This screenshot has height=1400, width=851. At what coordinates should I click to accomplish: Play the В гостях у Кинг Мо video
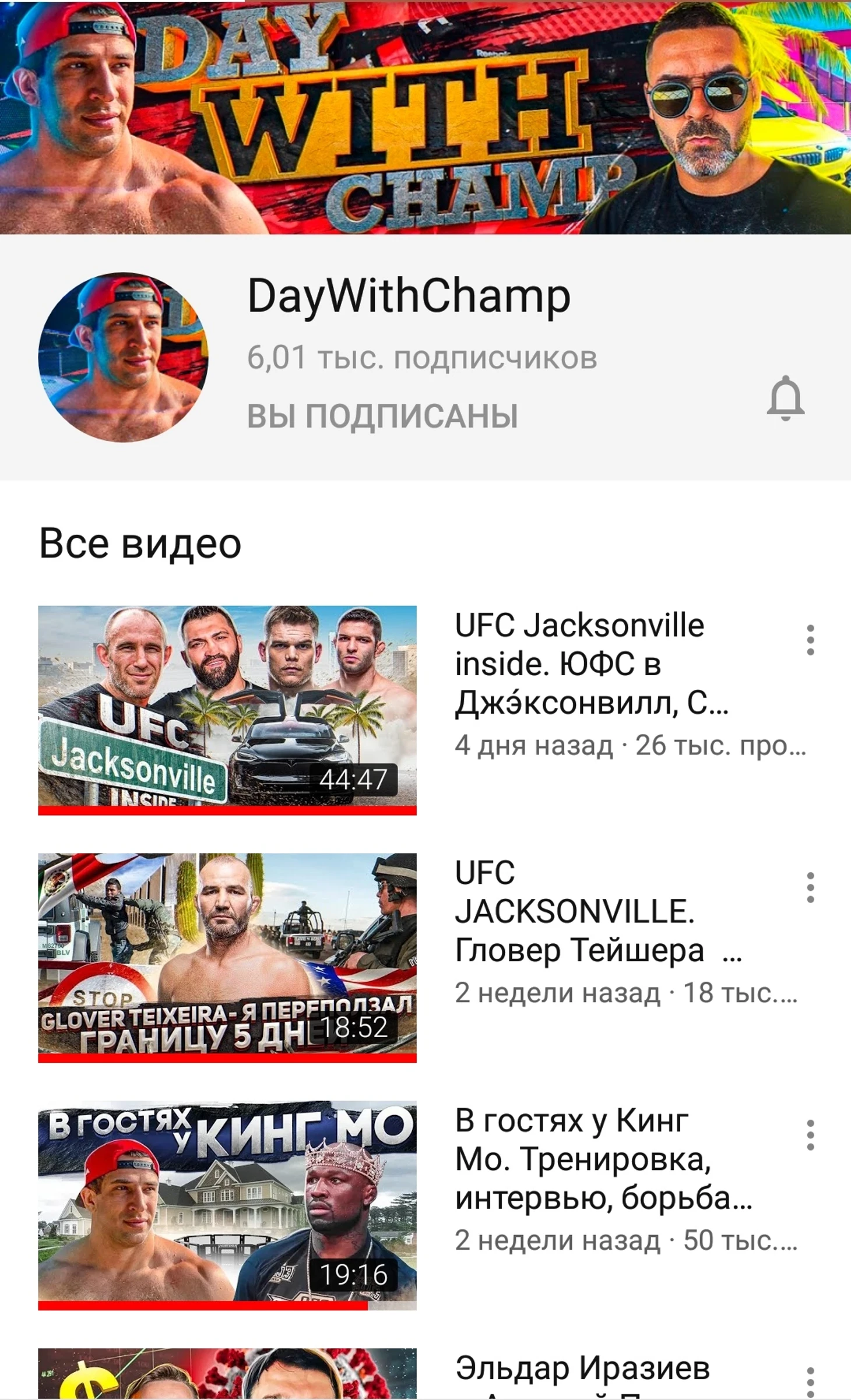tap(227, 1204)
